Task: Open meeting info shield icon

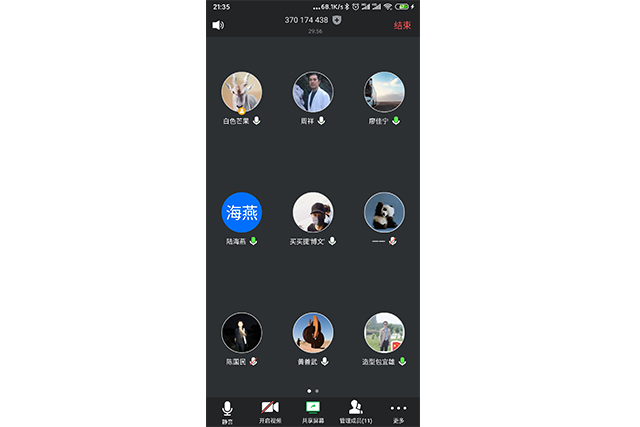Action: pyautogui.click(x=338, y=20)
